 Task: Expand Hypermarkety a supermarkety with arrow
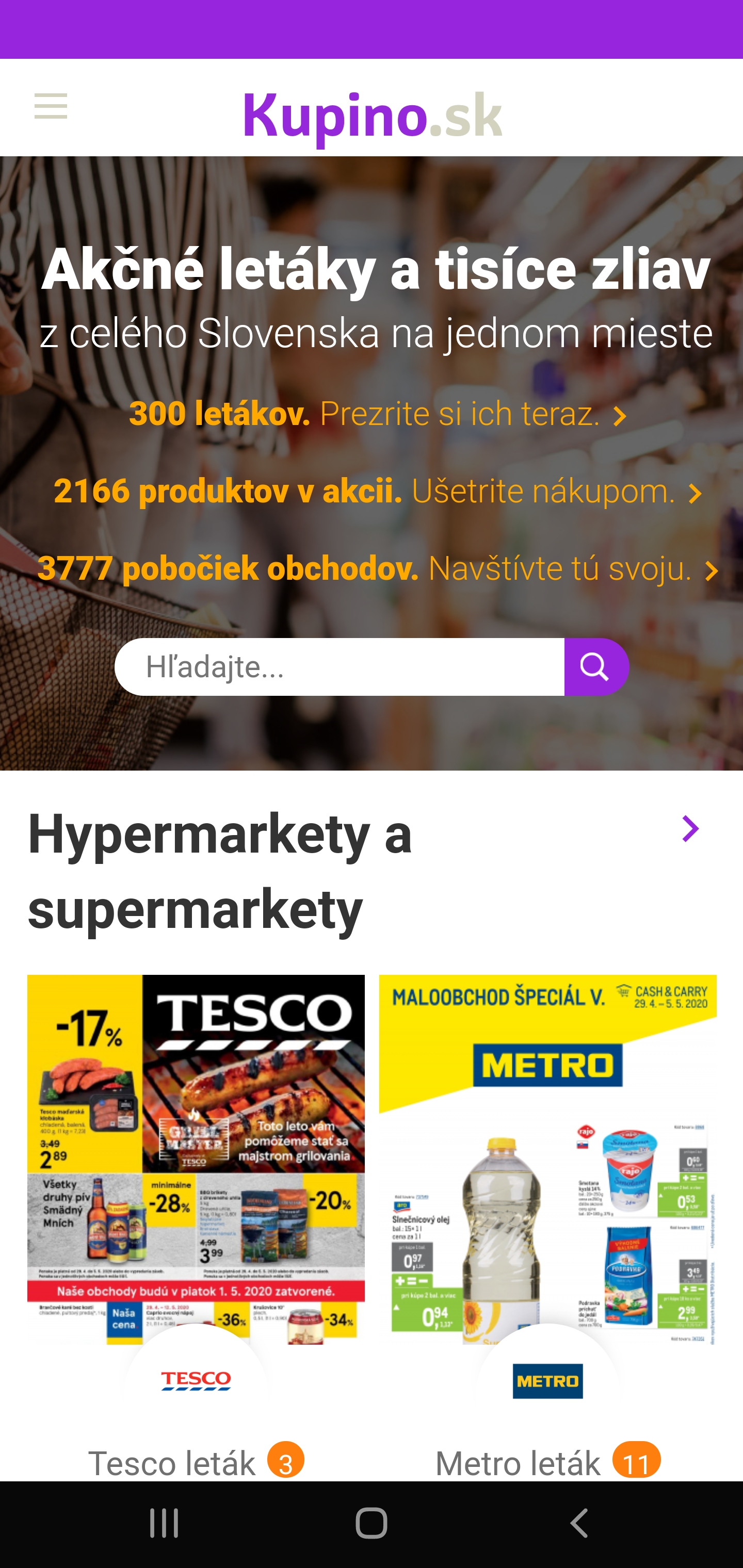point(689,829)
